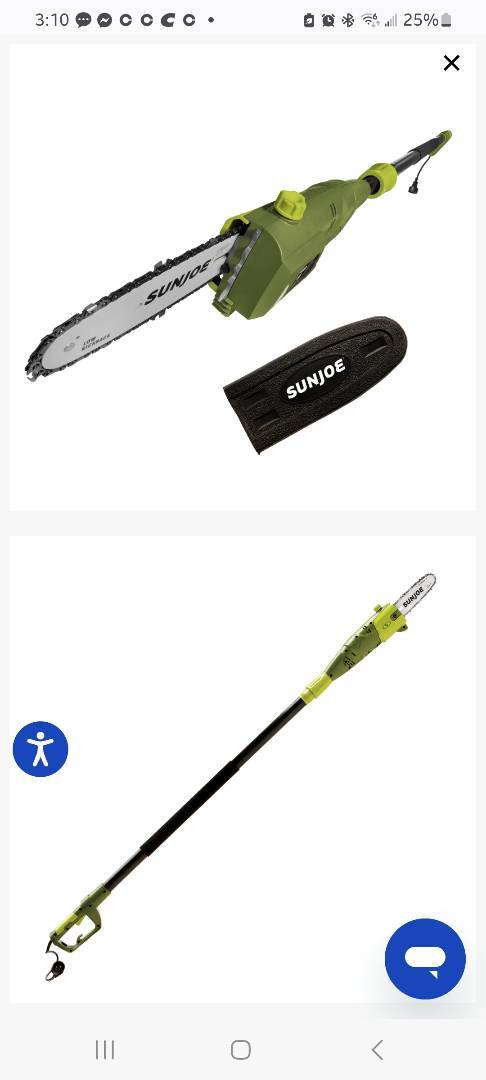The image size is (486, 1080).
Task: View the full-length pole saw image
Action: [x=242, y=769]
